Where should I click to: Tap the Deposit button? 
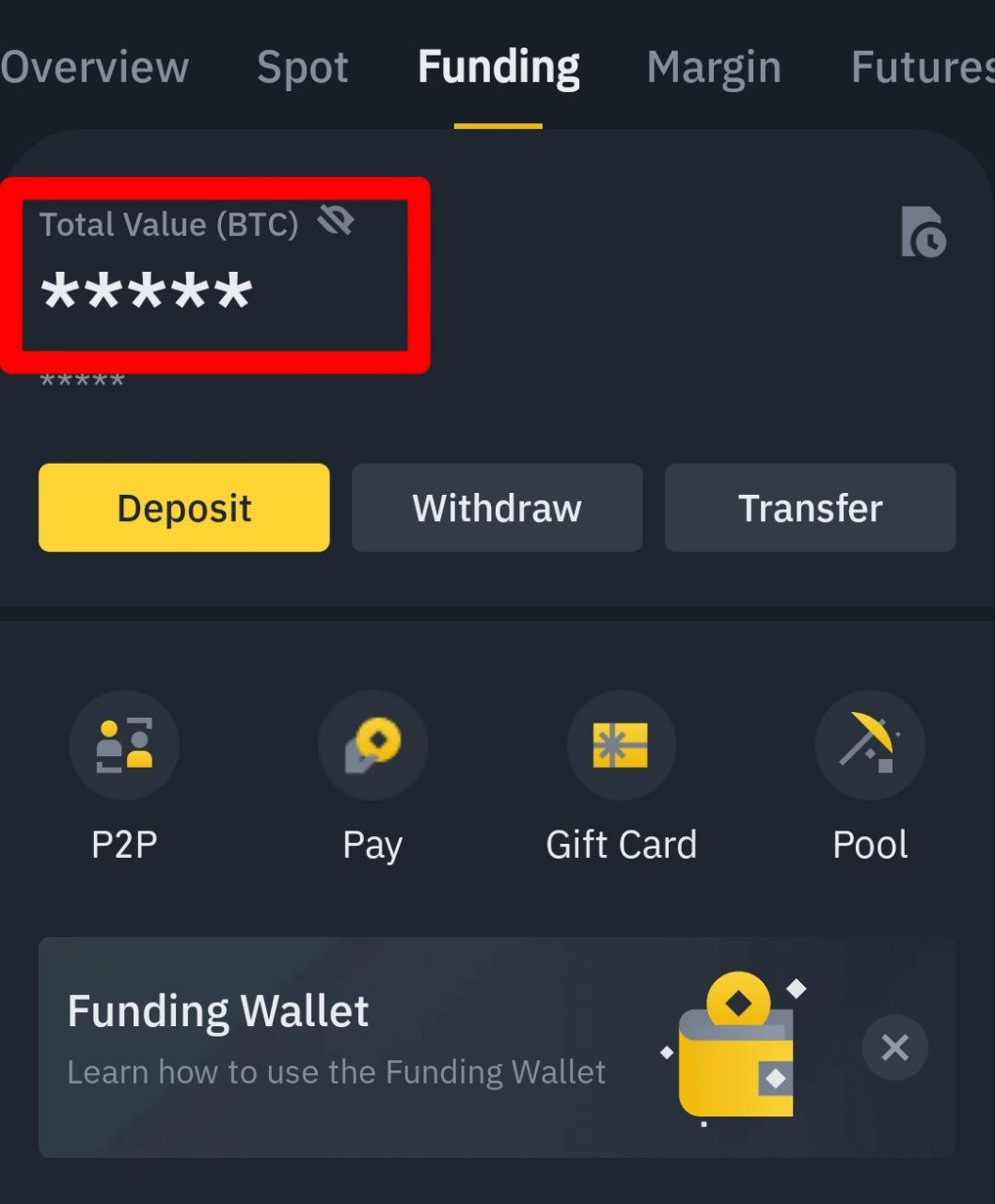[184, 508]
